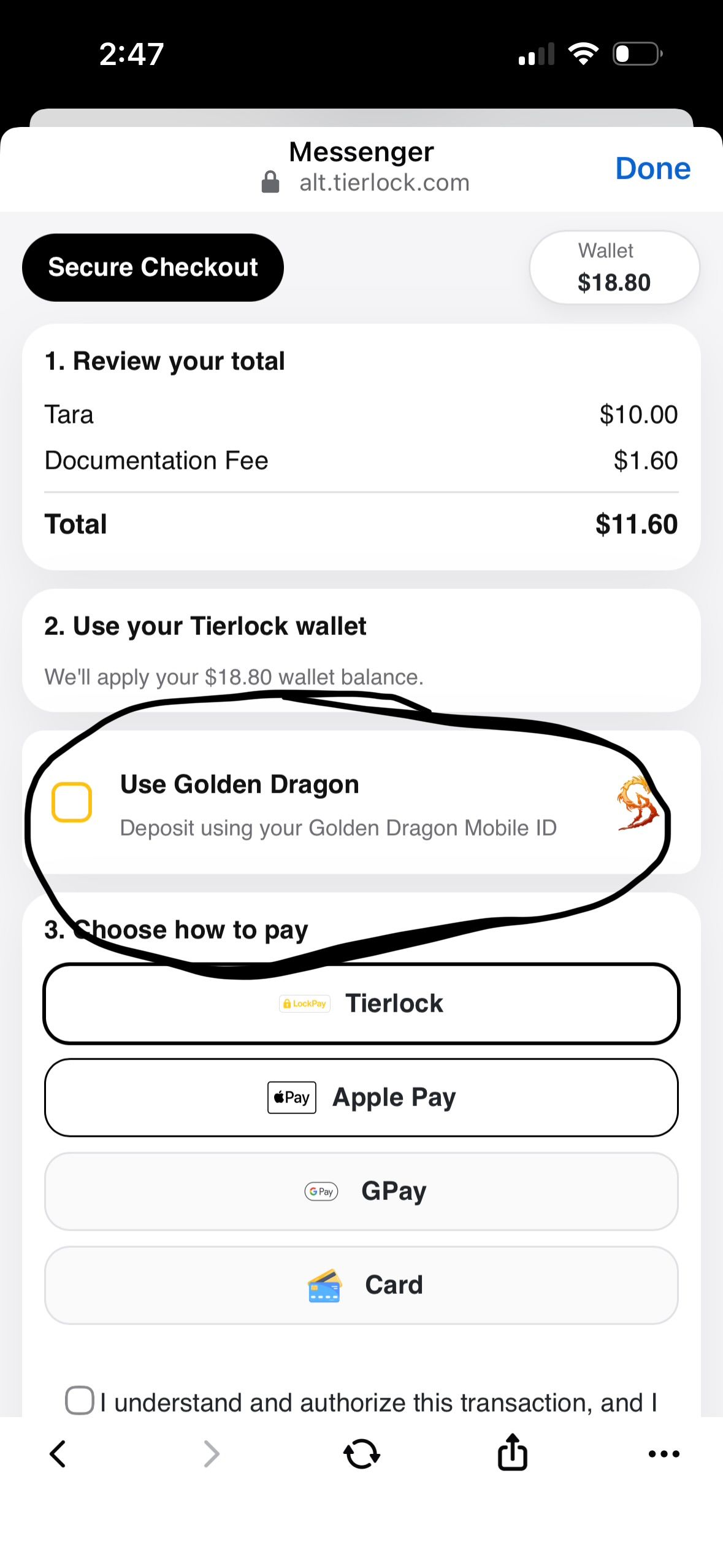Image resolution: width=723 pixels, height=1568 pixels.
Task: Reload the checkout page
Action: pyautogui.click(x=361, y=1454)
